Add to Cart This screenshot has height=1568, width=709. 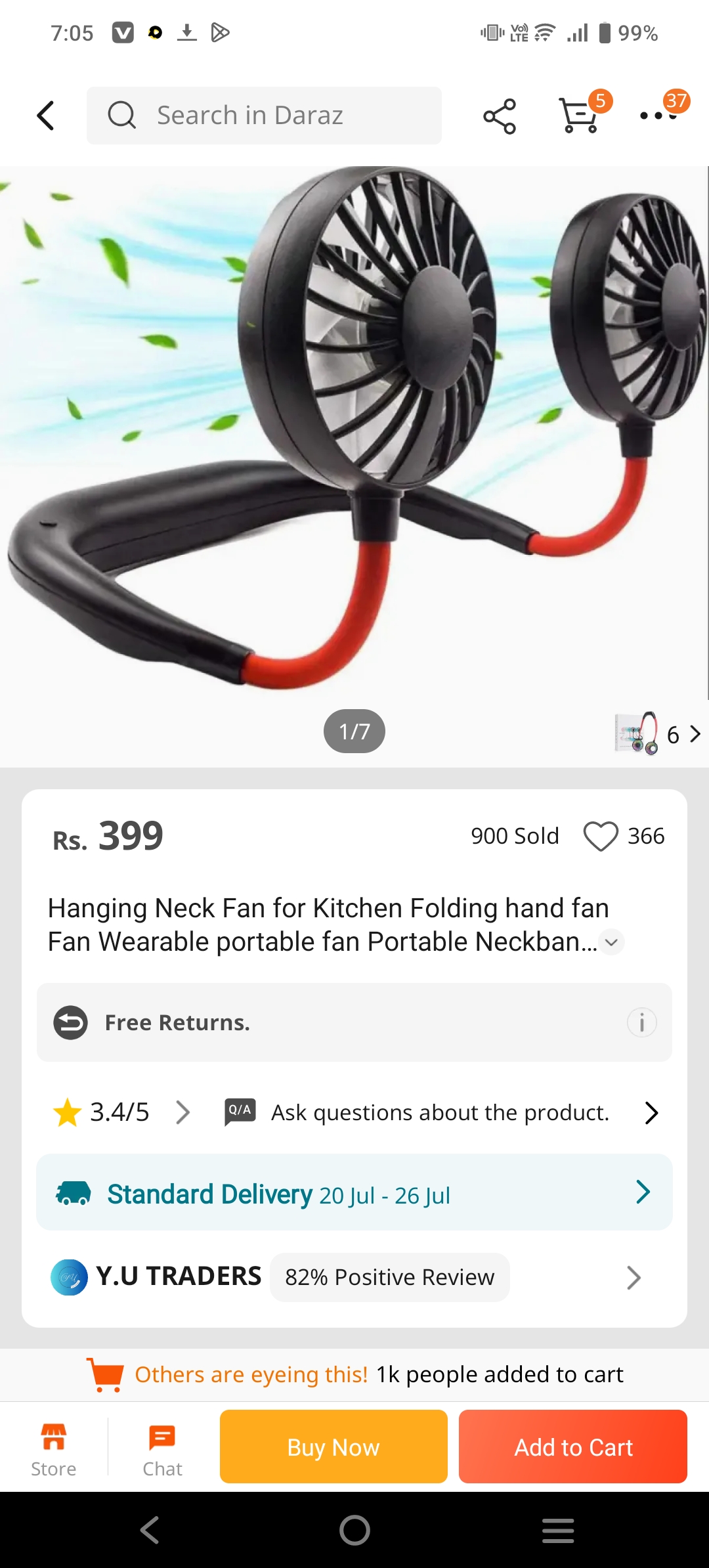tap(572, 1447)
